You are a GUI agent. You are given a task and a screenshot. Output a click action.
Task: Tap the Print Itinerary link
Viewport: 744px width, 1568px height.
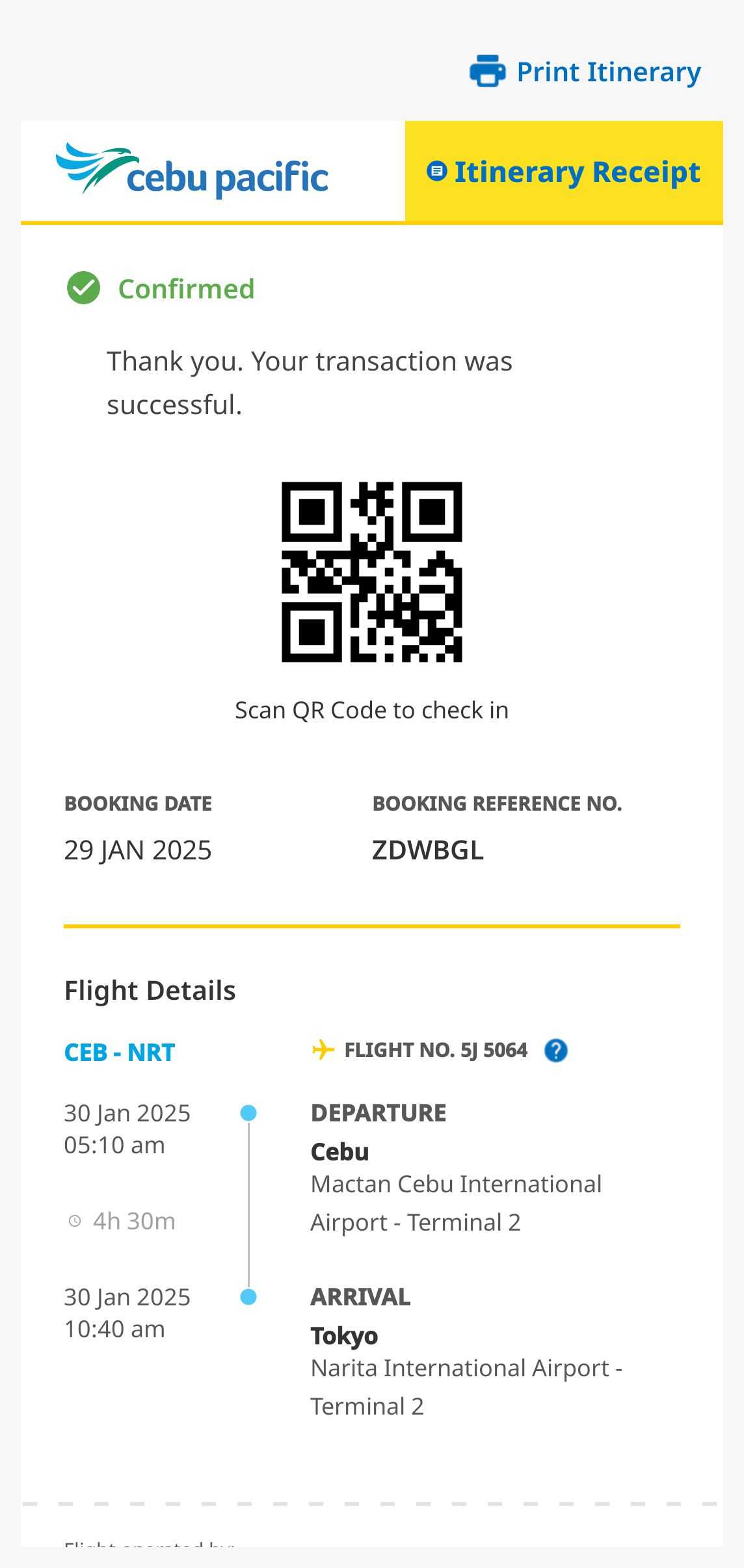pyautogui.click(x=585, y=72)
